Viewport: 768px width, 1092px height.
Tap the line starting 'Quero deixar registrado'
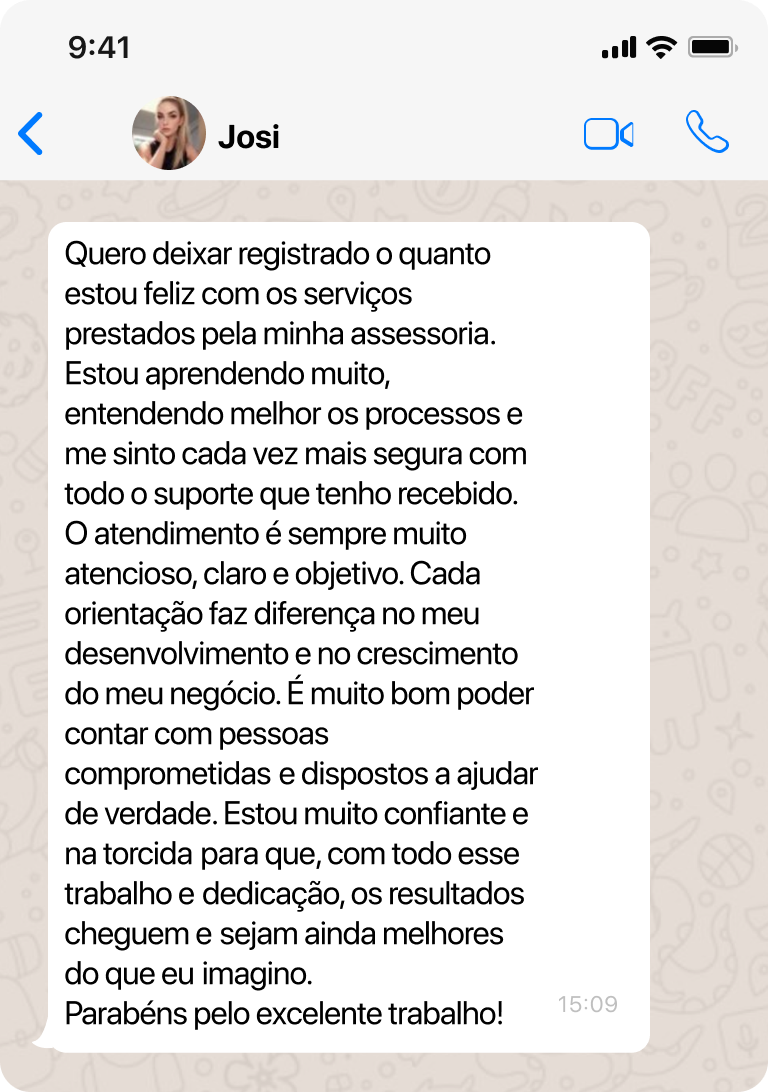pyautogui.click(x=278, y=254)
